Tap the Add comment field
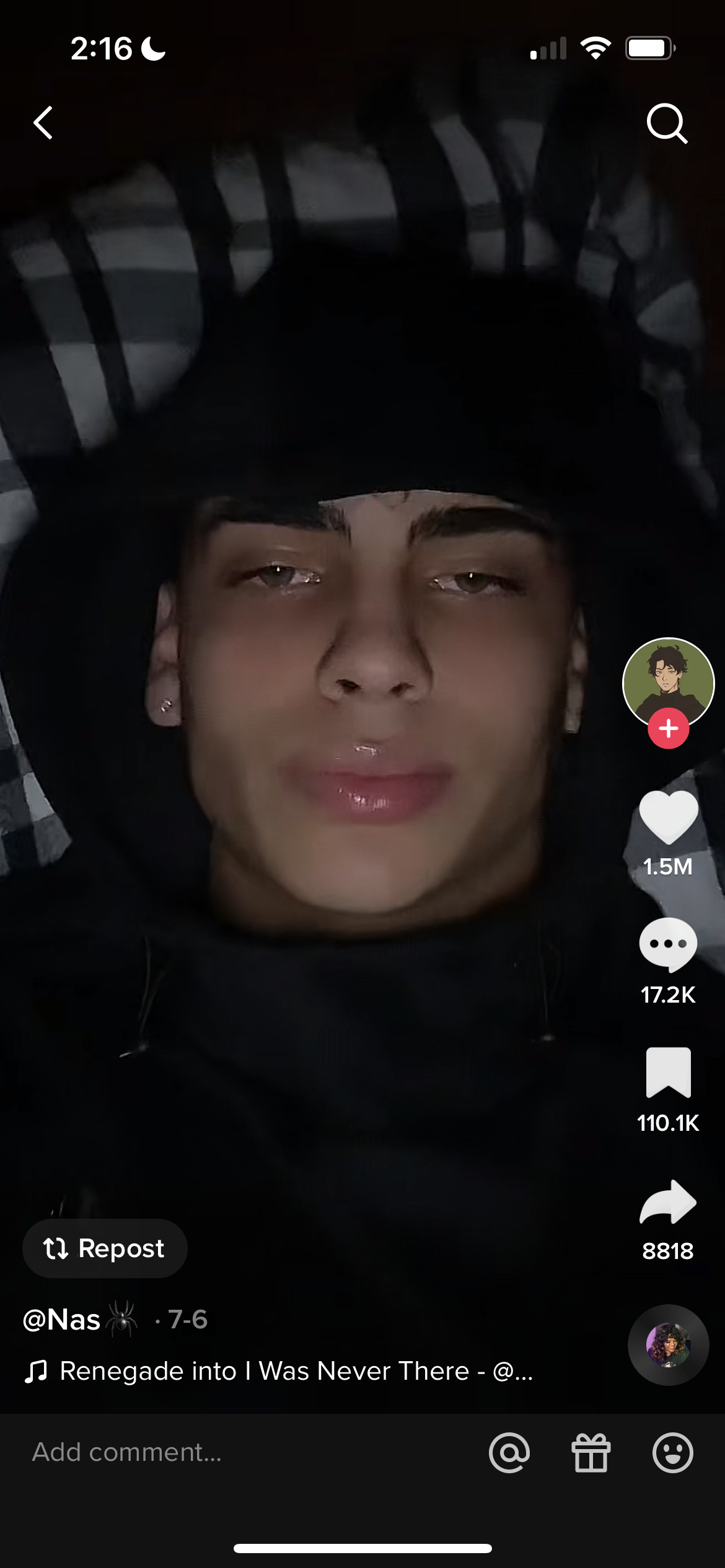This screenshot has height=1568, width=725. pos(248,1452)
